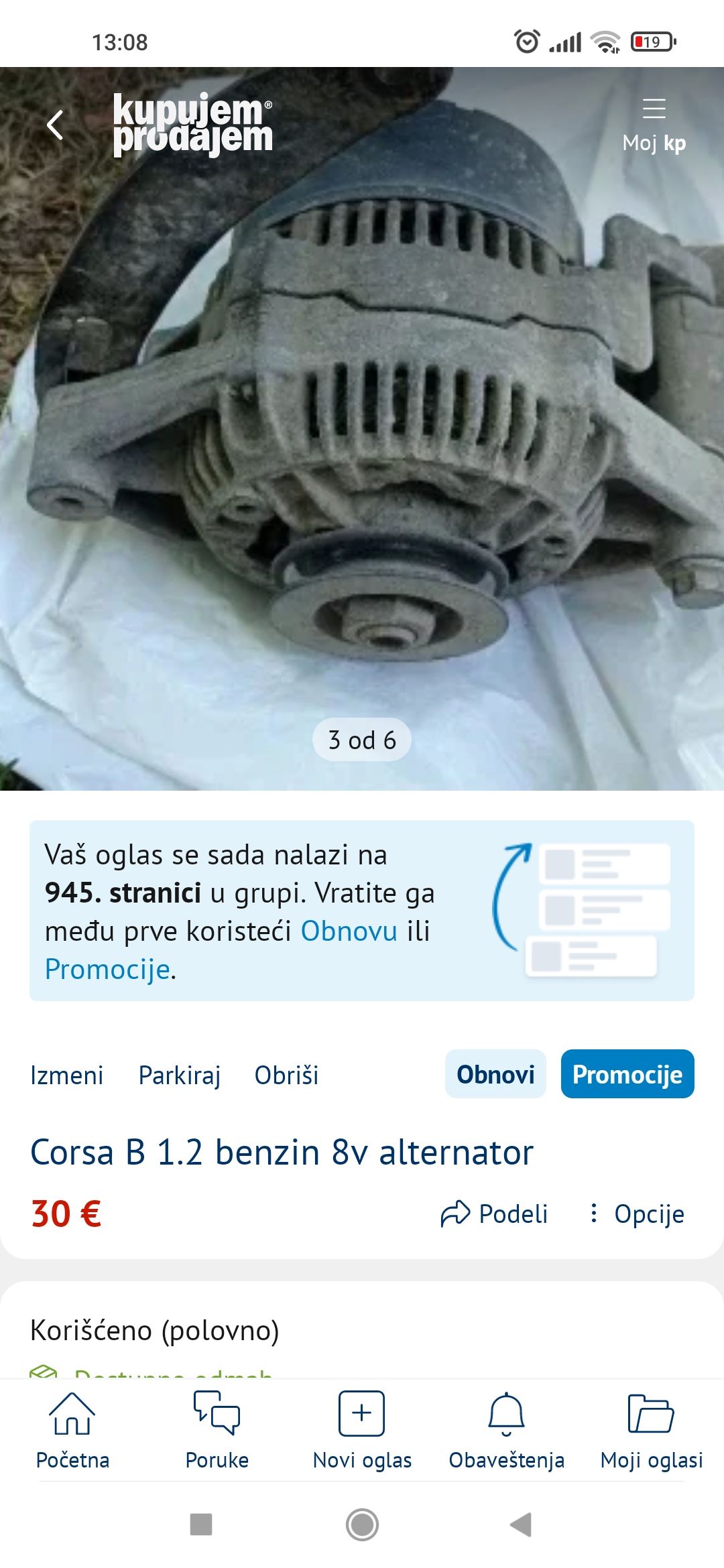Tap Obriši to delete the ad

(x=286, y=1075)
